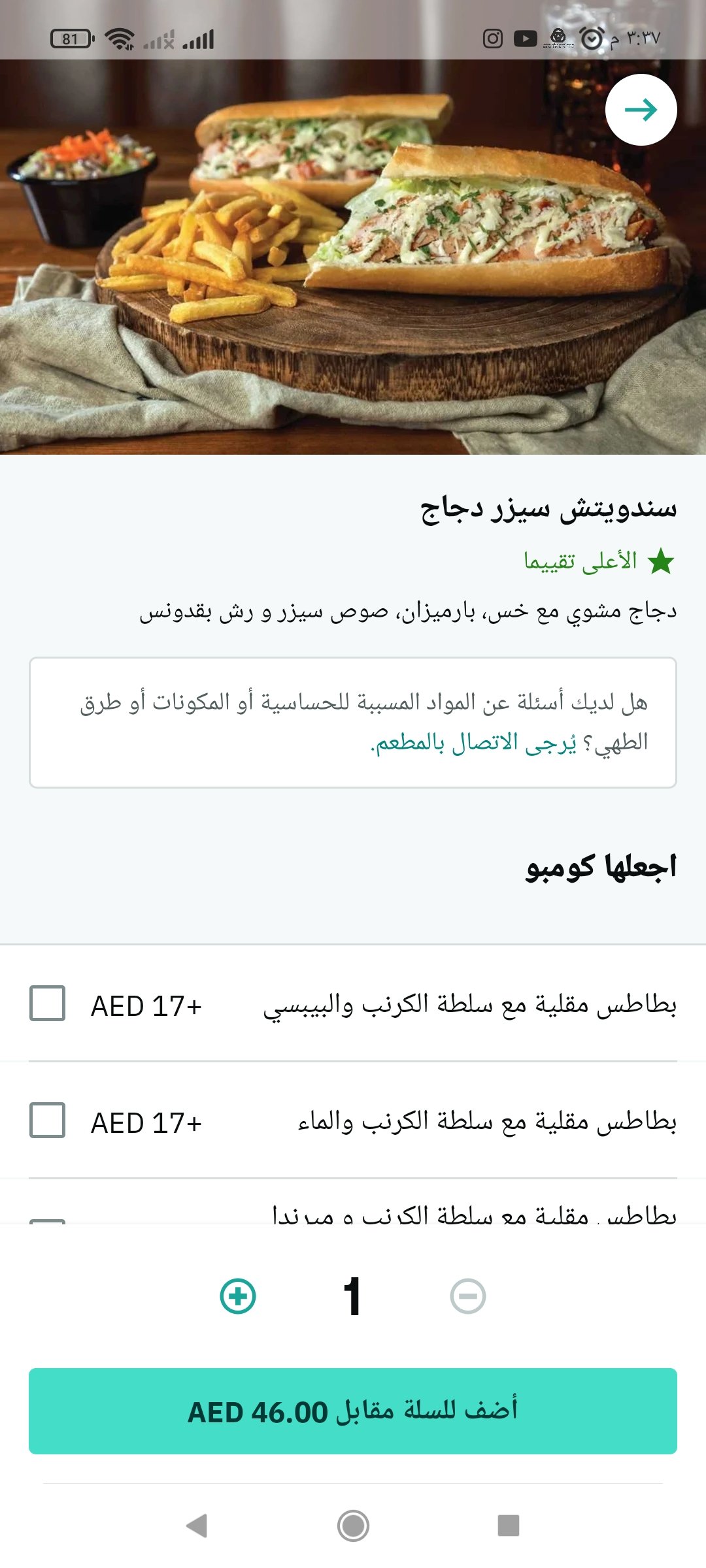The width and height of the screenshot is (706, 1568).
Task: Select the fries, coleslaw and water combo
Action: 48,1120
